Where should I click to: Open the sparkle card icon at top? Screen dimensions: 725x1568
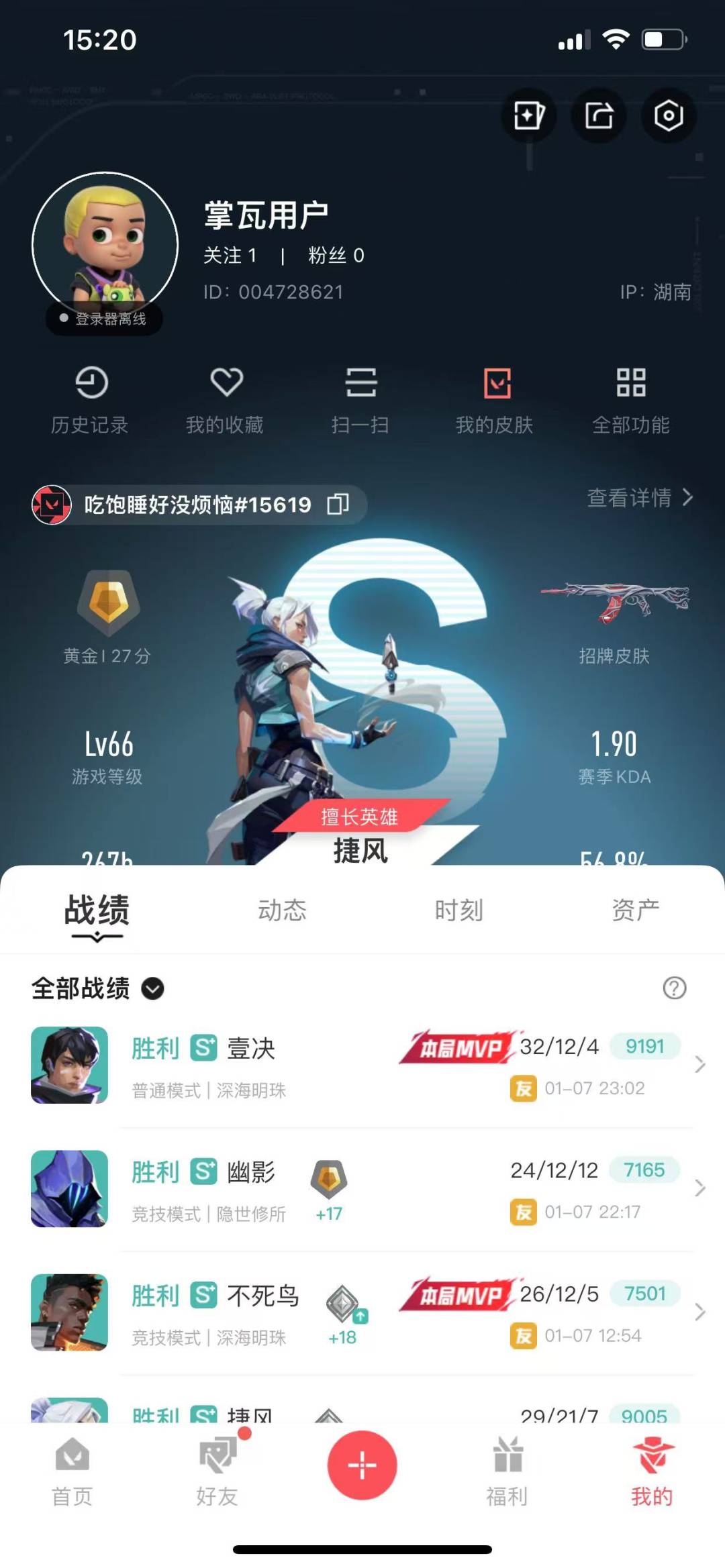(x=529, y=116)
